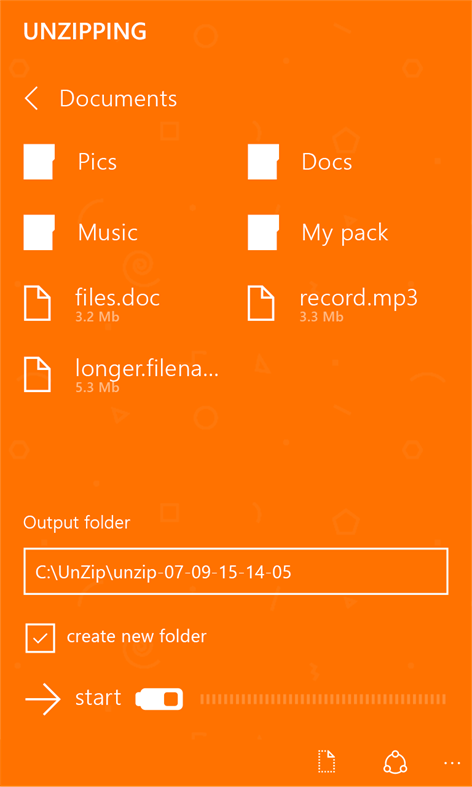Open the Docs folder

pyautogui.click(x=300, y=162)
